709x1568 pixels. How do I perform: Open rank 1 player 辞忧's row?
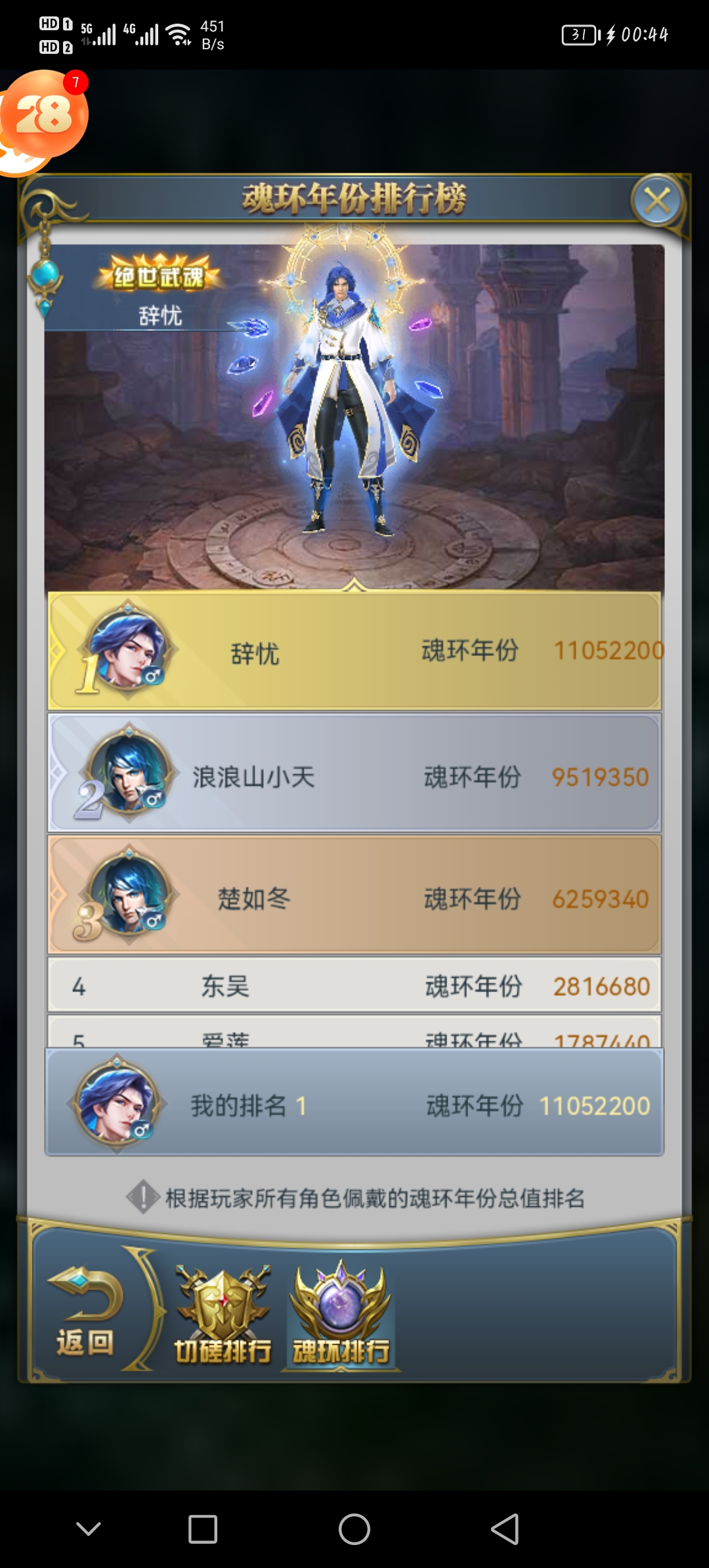[354, 651]
